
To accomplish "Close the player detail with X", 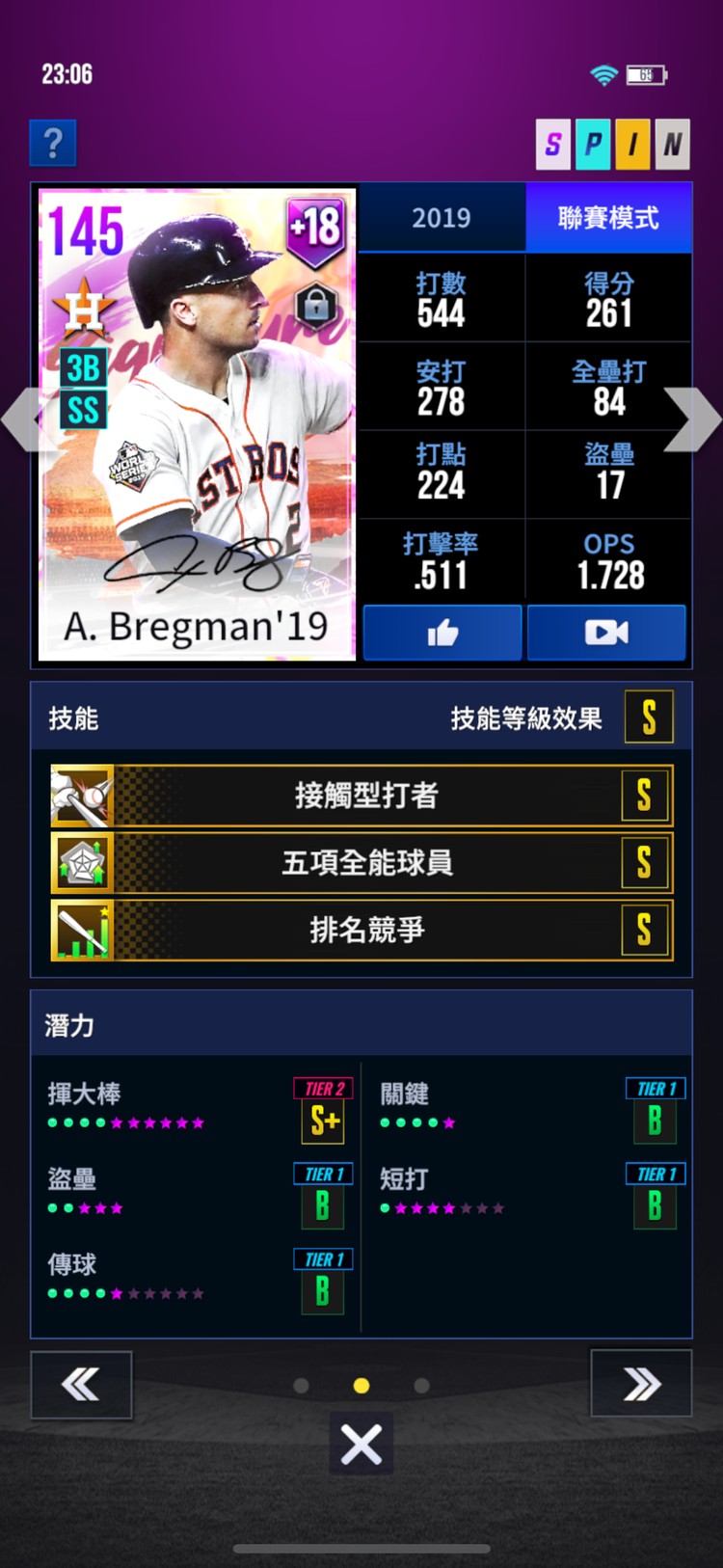I will [361, 1445].
